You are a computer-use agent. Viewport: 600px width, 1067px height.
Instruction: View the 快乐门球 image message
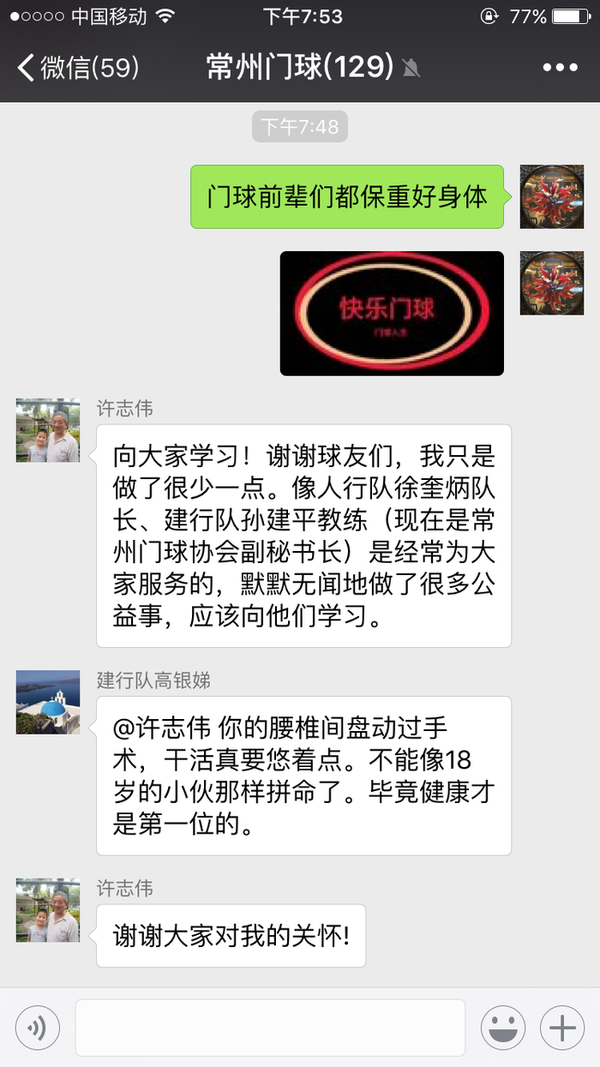point(392,313)
